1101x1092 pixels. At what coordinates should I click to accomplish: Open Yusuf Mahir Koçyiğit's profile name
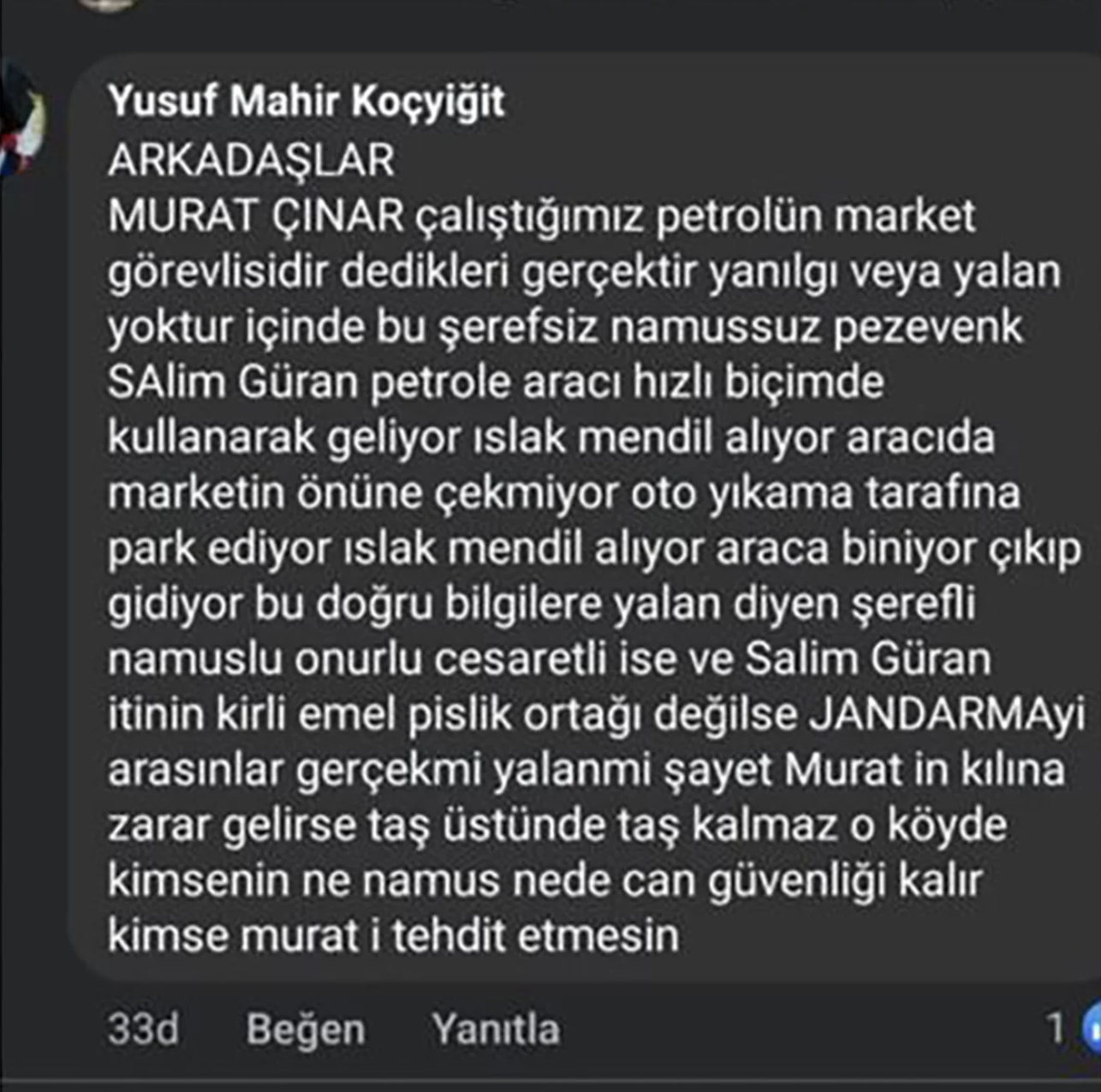click(306, 102)
